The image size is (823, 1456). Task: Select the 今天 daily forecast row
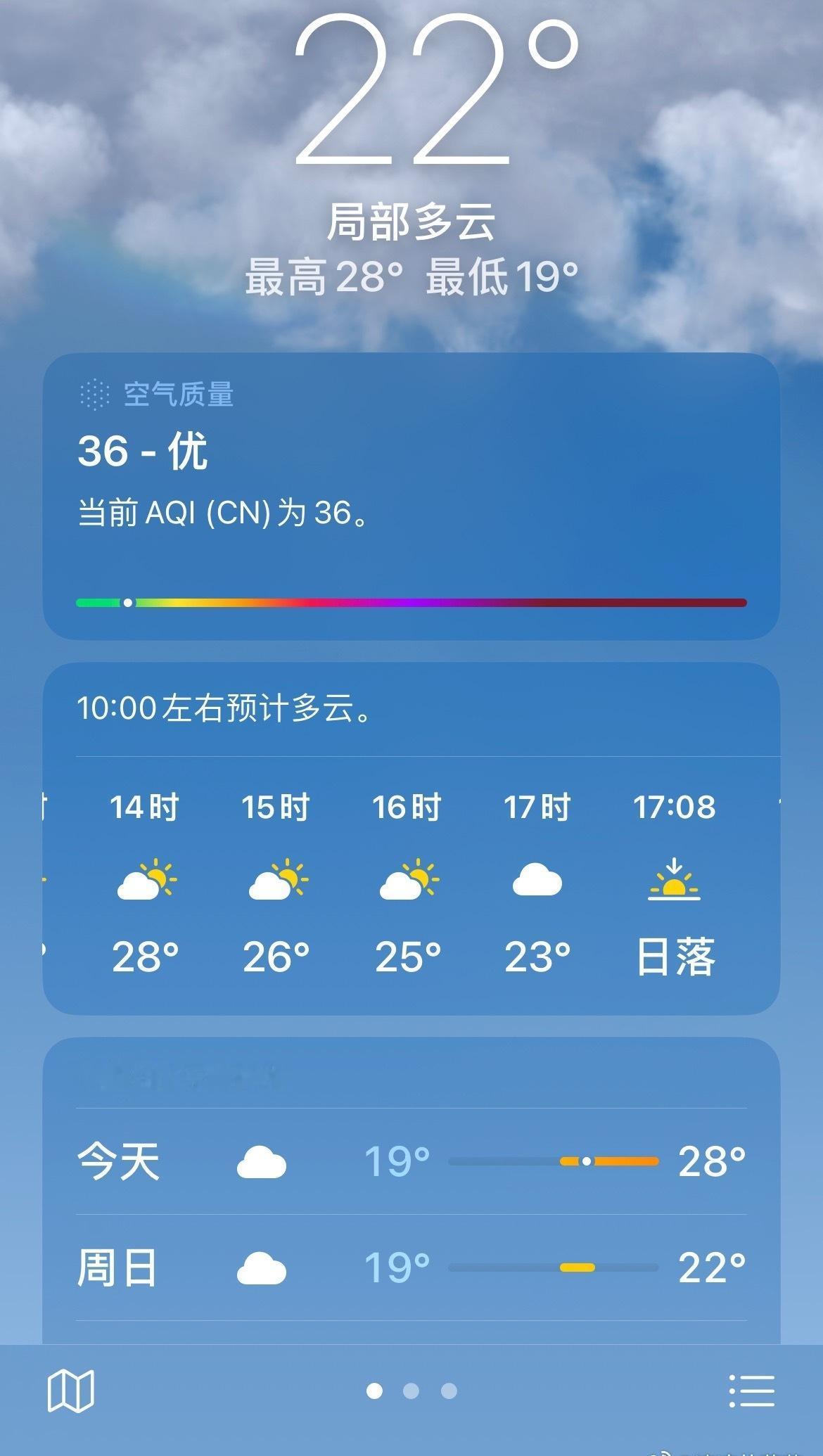tap(412, 1161)
